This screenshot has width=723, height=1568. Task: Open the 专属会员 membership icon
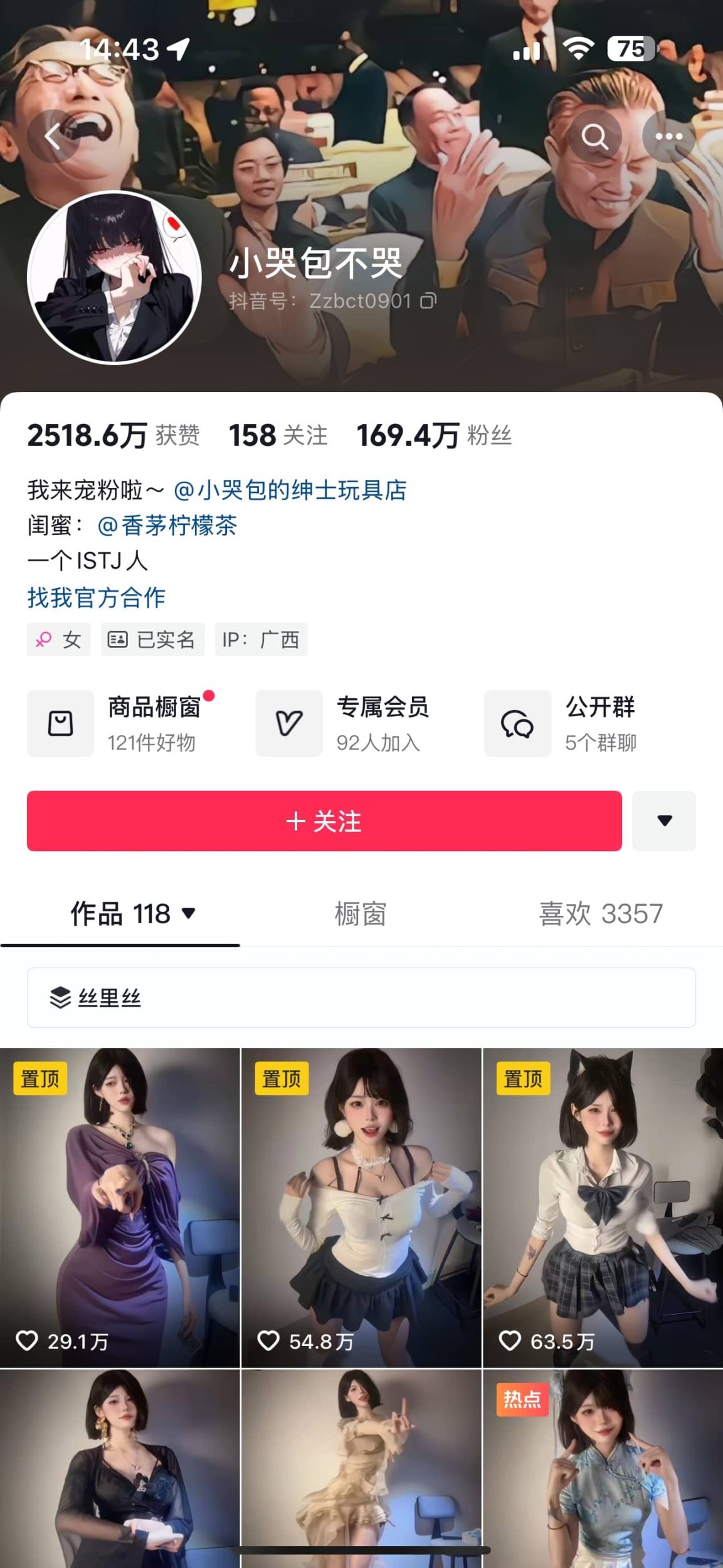(288, 723)
